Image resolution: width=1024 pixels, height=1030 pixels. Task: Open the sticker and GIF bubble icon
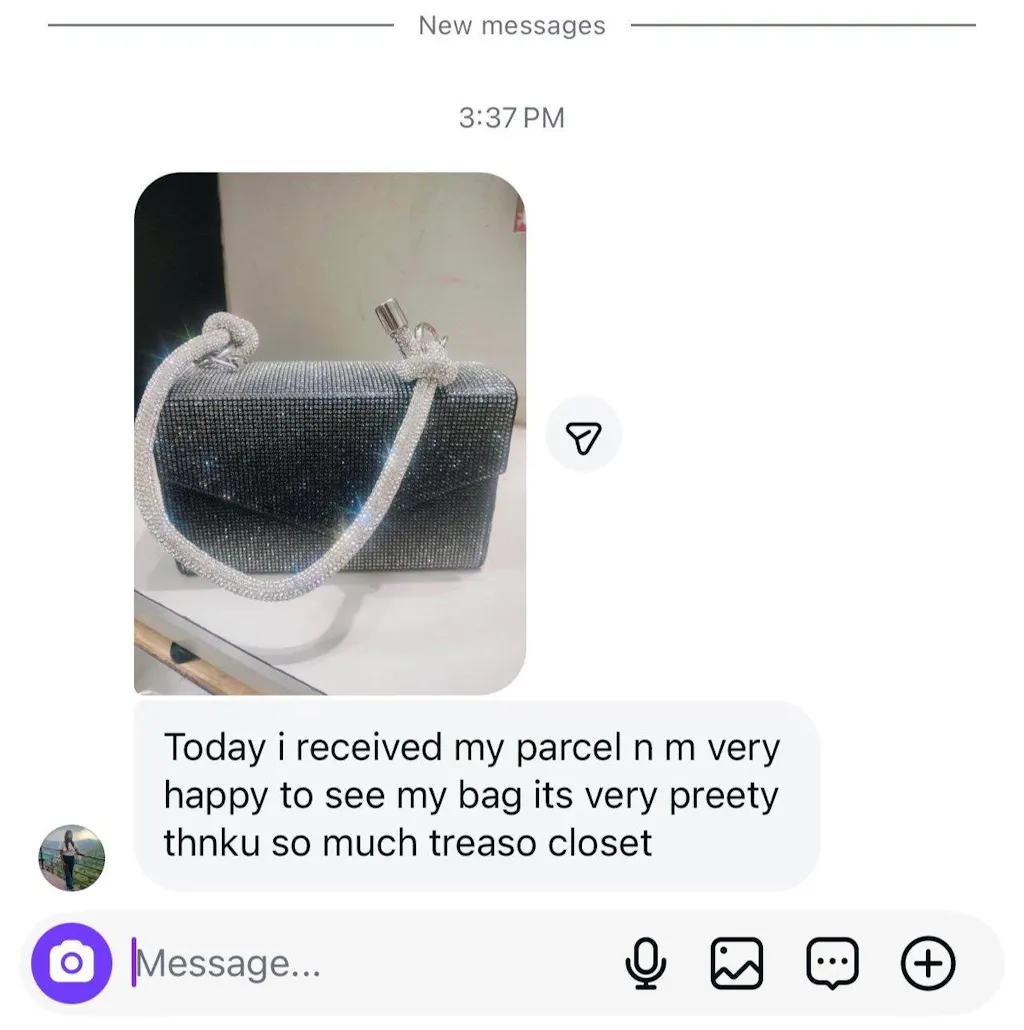point(832,964)
